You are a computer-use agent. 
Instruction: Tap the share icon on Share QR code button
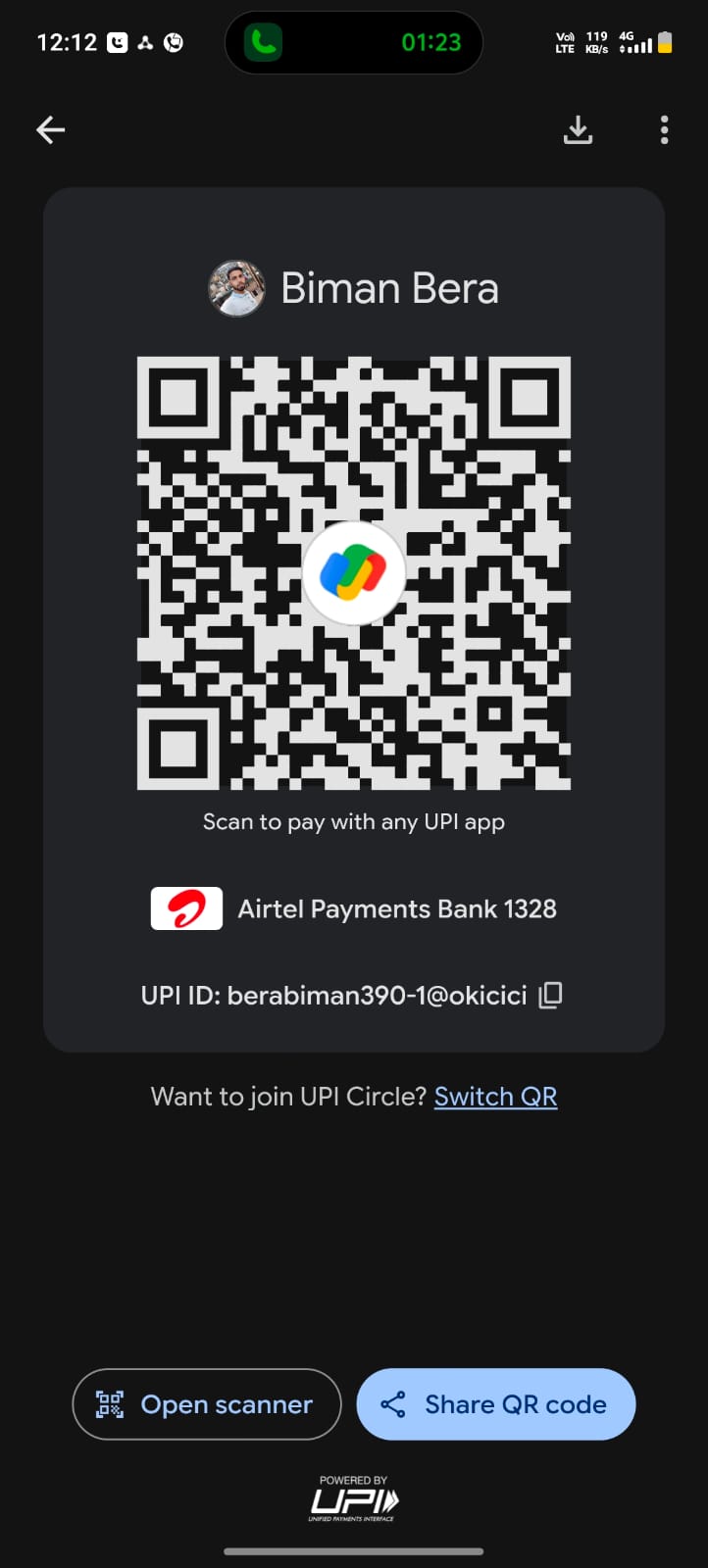395,1404
